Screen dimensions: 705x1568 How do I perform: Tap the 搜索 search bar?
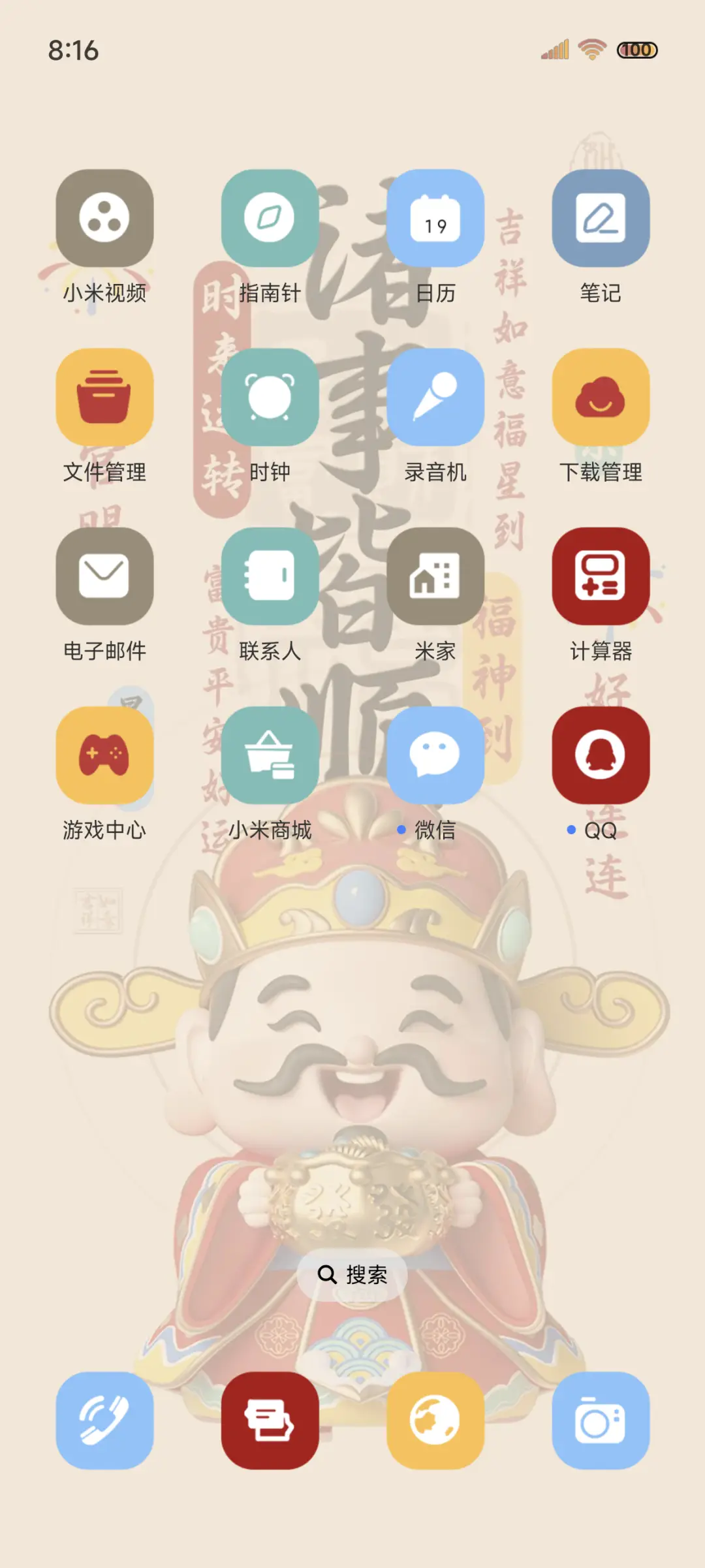pos(352,1275)
